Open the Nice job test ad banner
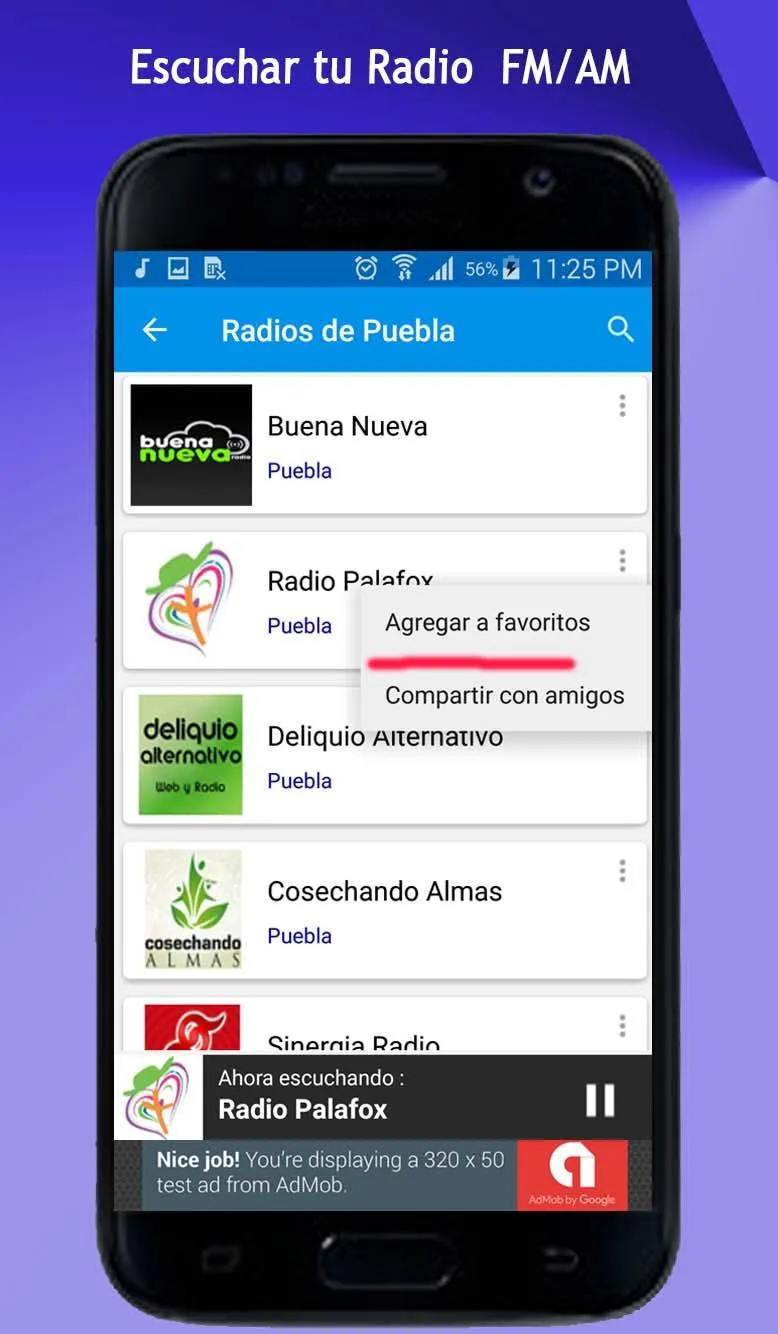The image size is (778, 1334). [x=330, y=1172]
